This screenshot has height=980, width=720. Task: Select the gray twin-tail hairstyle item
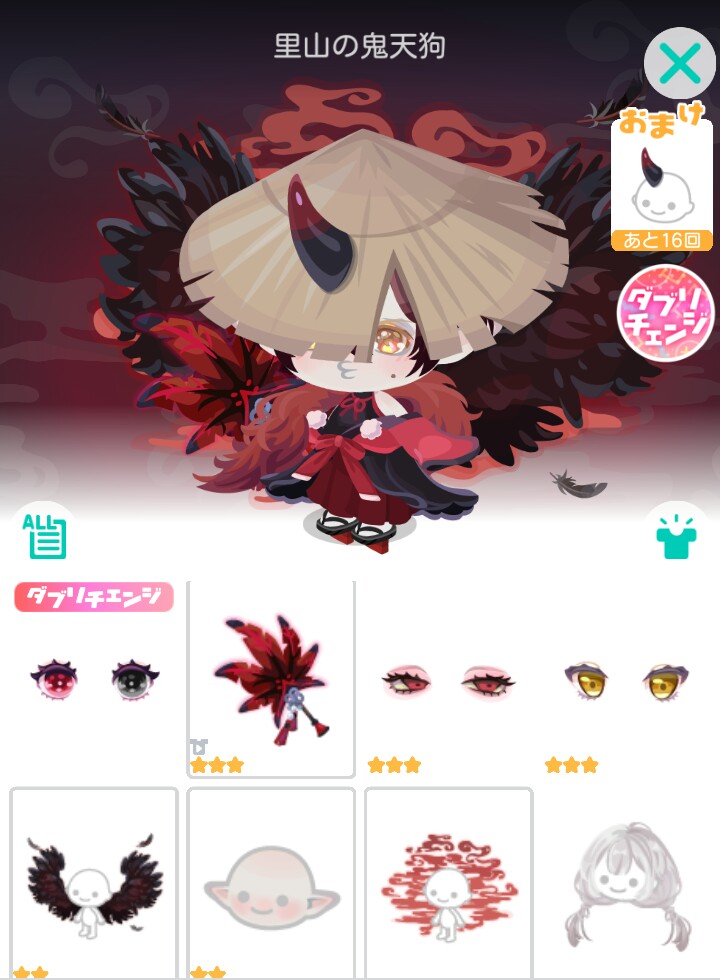point(625,880)
